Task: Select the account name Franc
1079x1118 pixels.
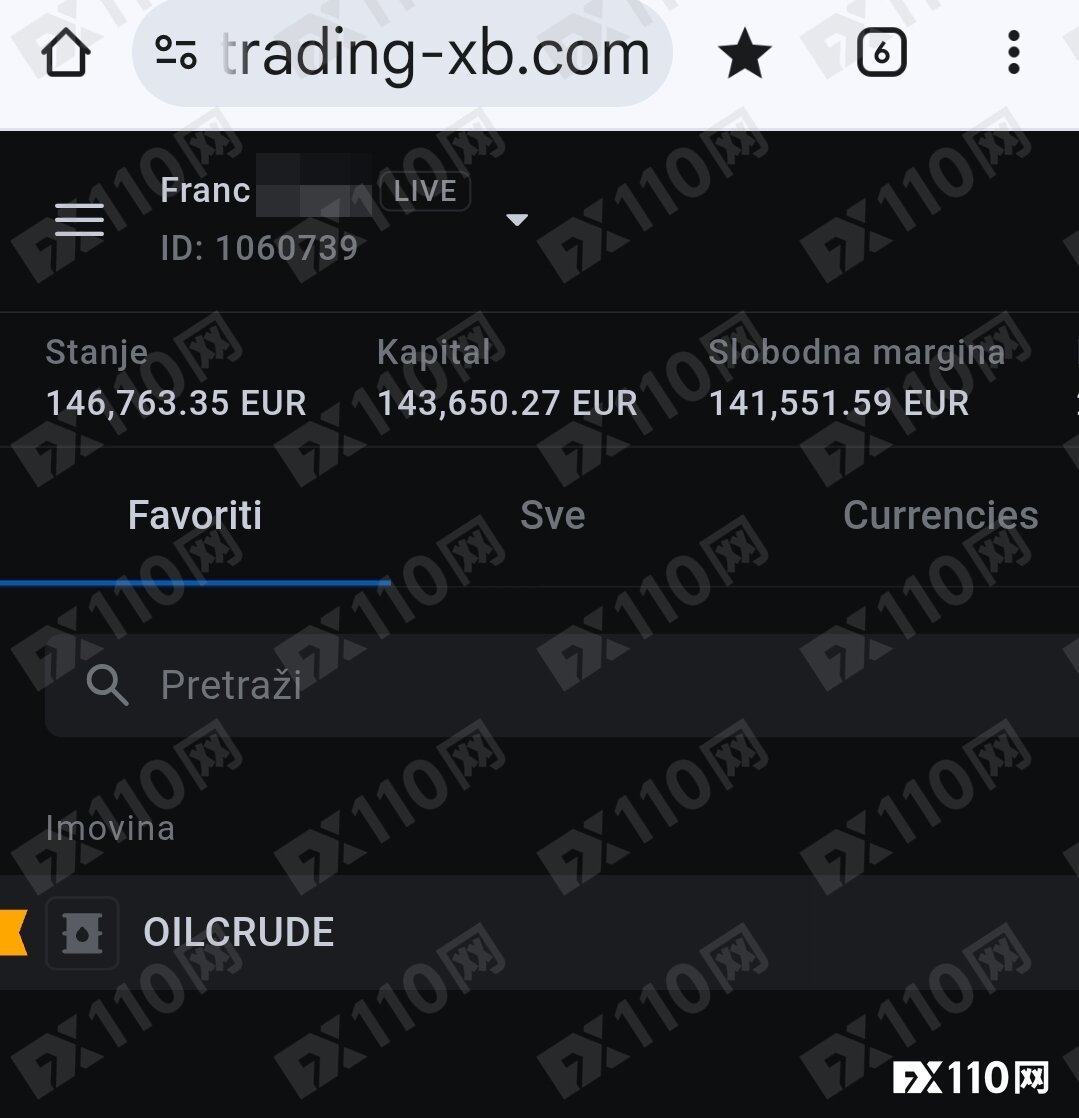Action: tap(205, 189)
